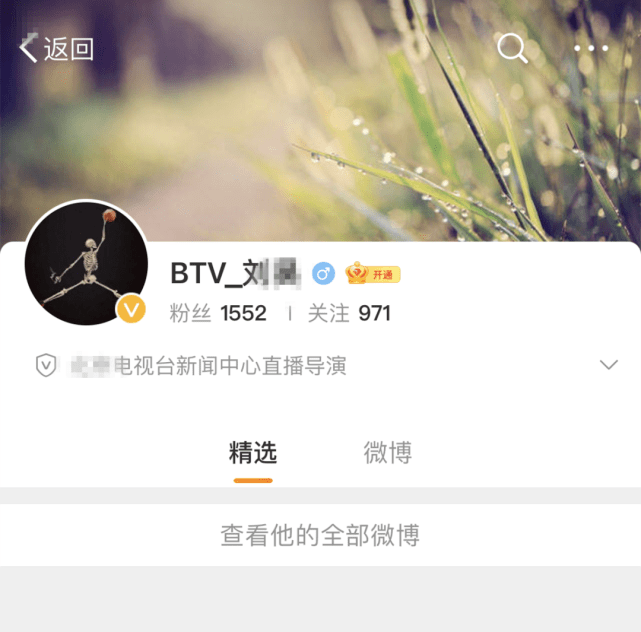This screenshot has height=632, width=641.
Task: View the 关注 971 following list
Action: click(348, 313)
